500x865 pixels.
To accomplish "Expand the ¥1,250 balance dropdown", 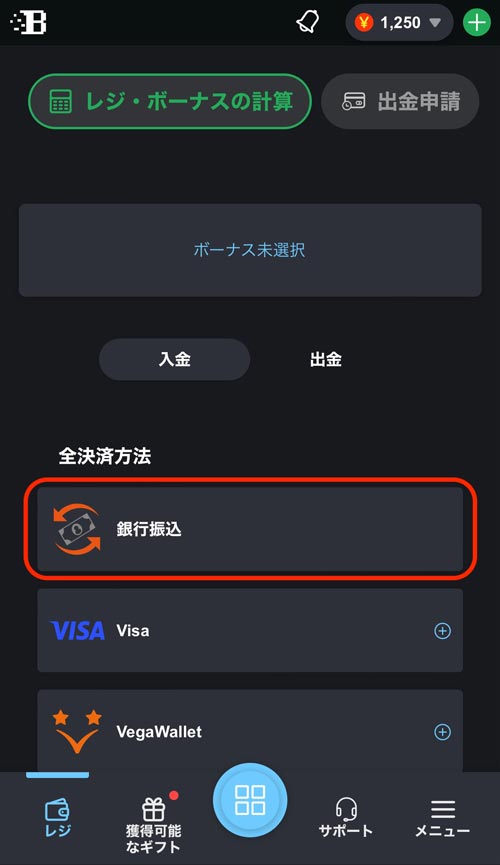I will (x=399, y=23).
